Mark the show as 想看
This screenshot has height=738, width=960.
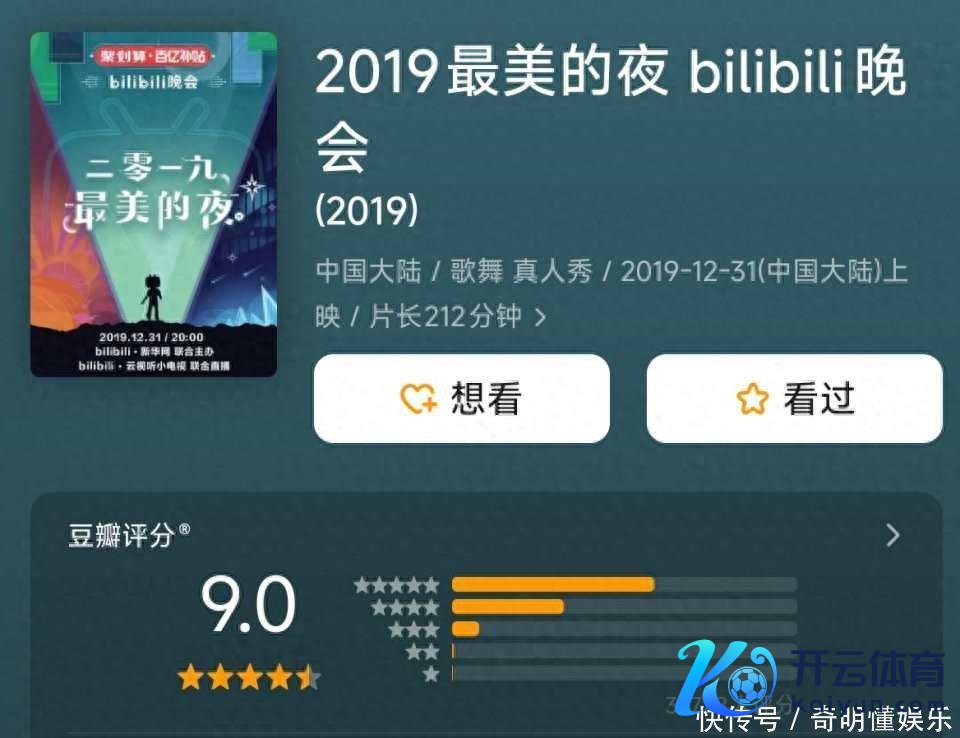461,398
